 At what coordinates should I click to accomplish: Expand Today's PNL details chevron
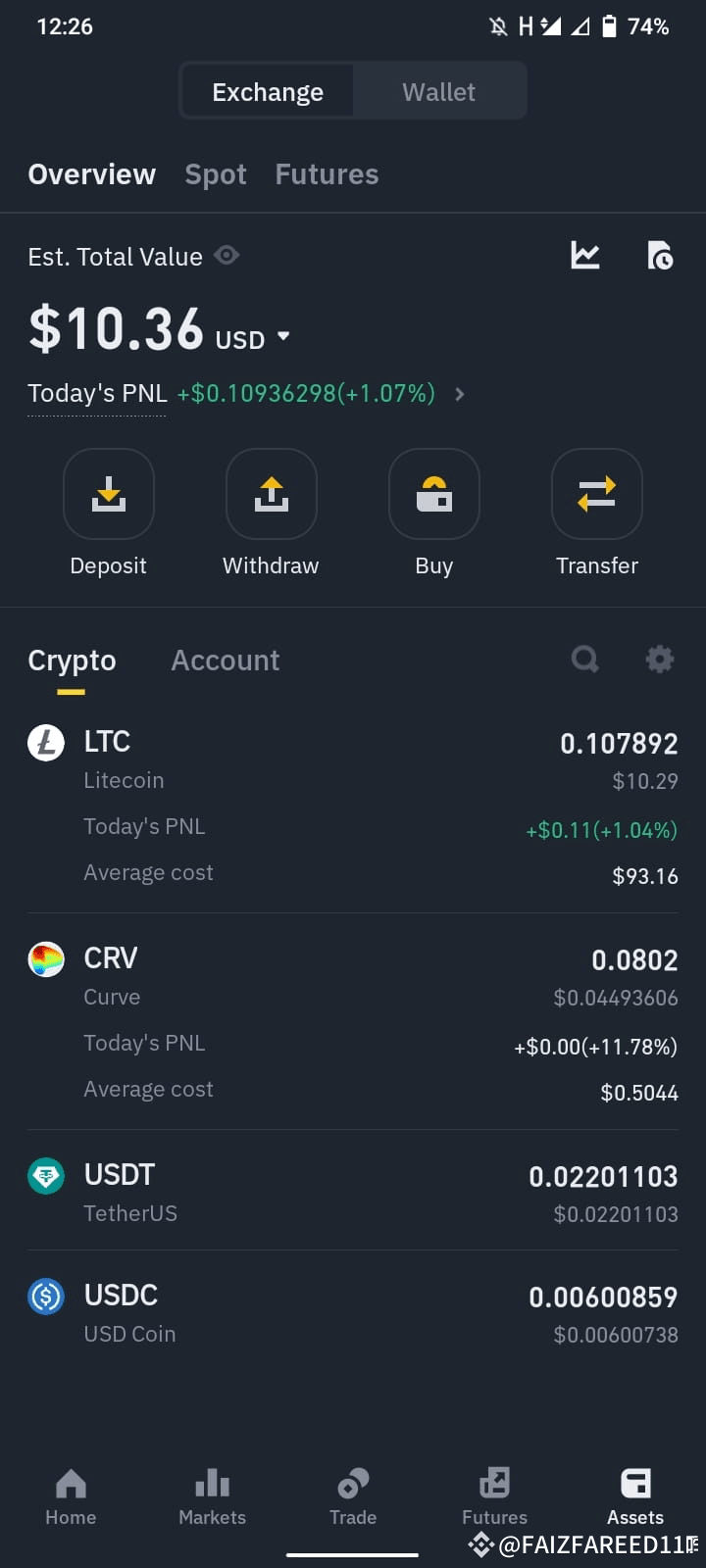[x=458, y=394]
